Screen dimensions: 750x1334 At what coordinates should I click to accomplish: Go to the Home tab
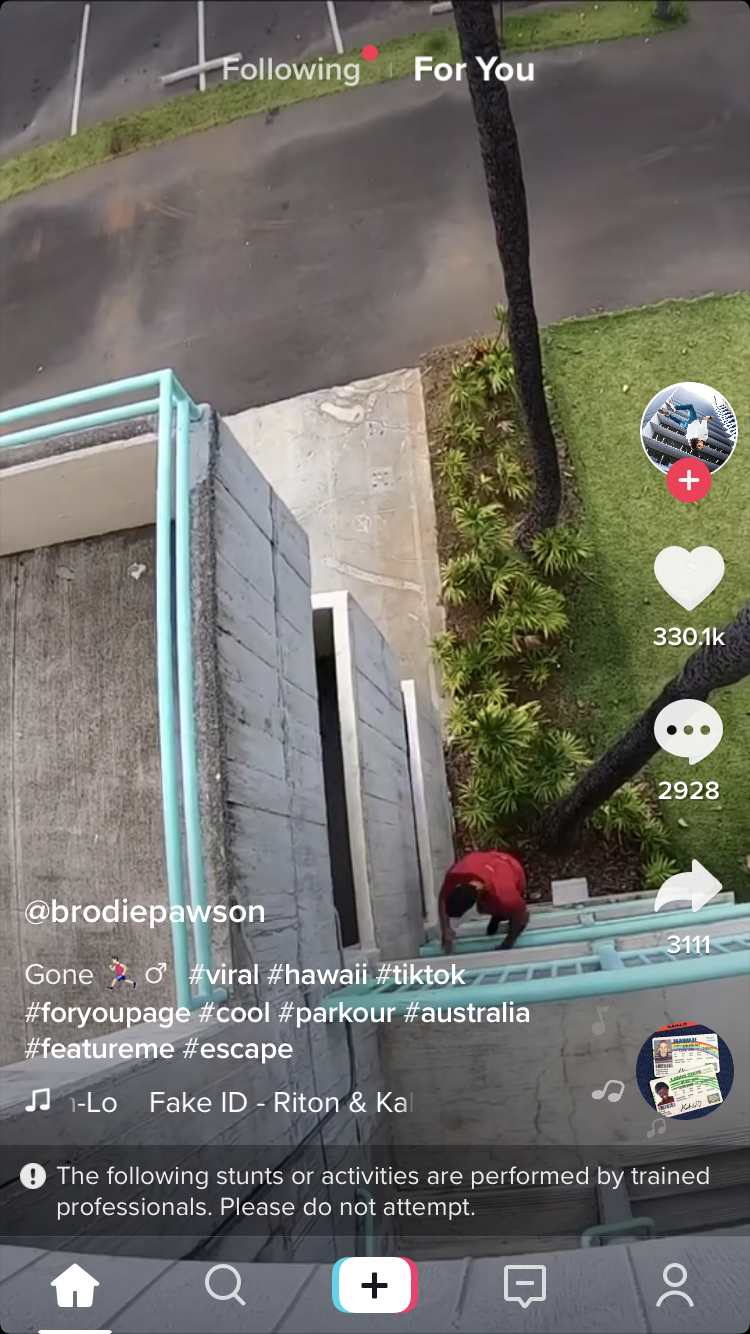tap(75, 1285)
